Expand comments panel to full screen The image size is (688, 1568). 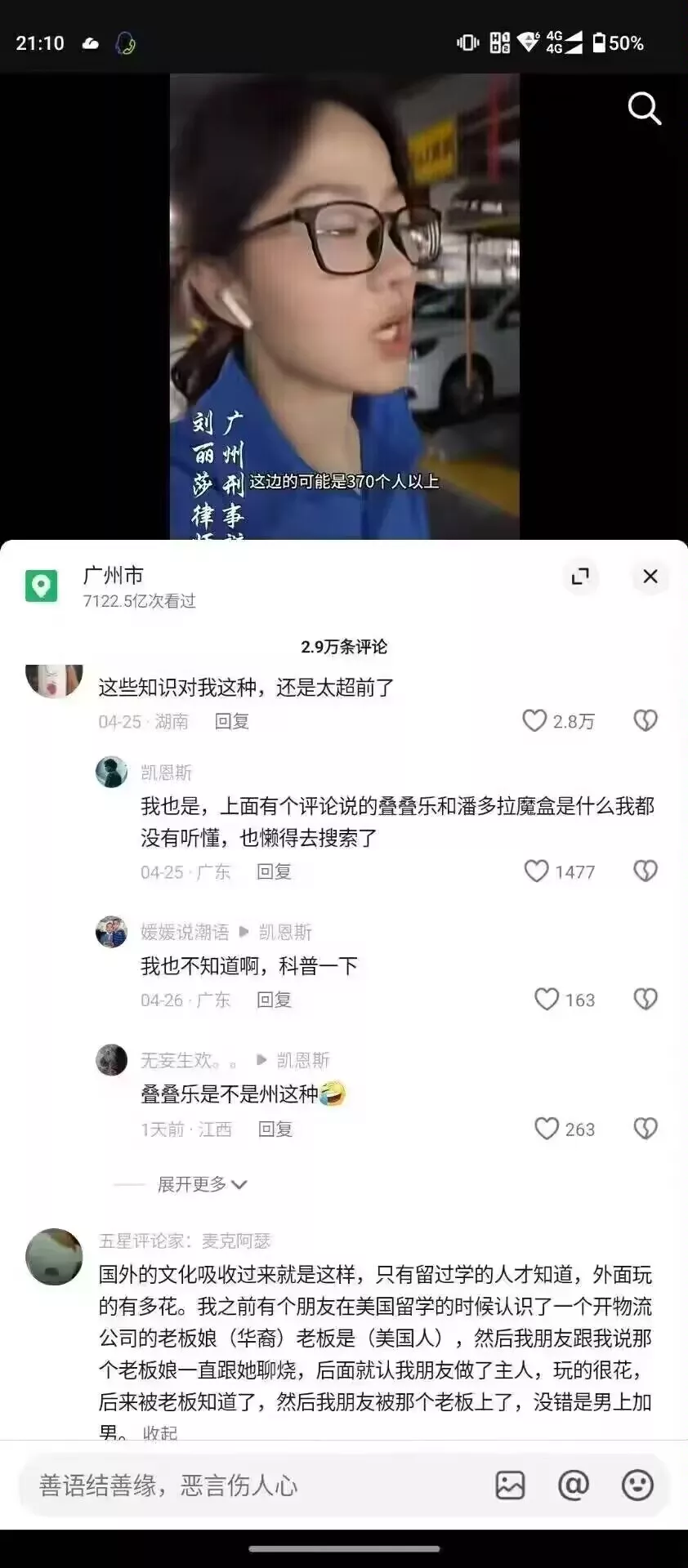tap(580, 577)
